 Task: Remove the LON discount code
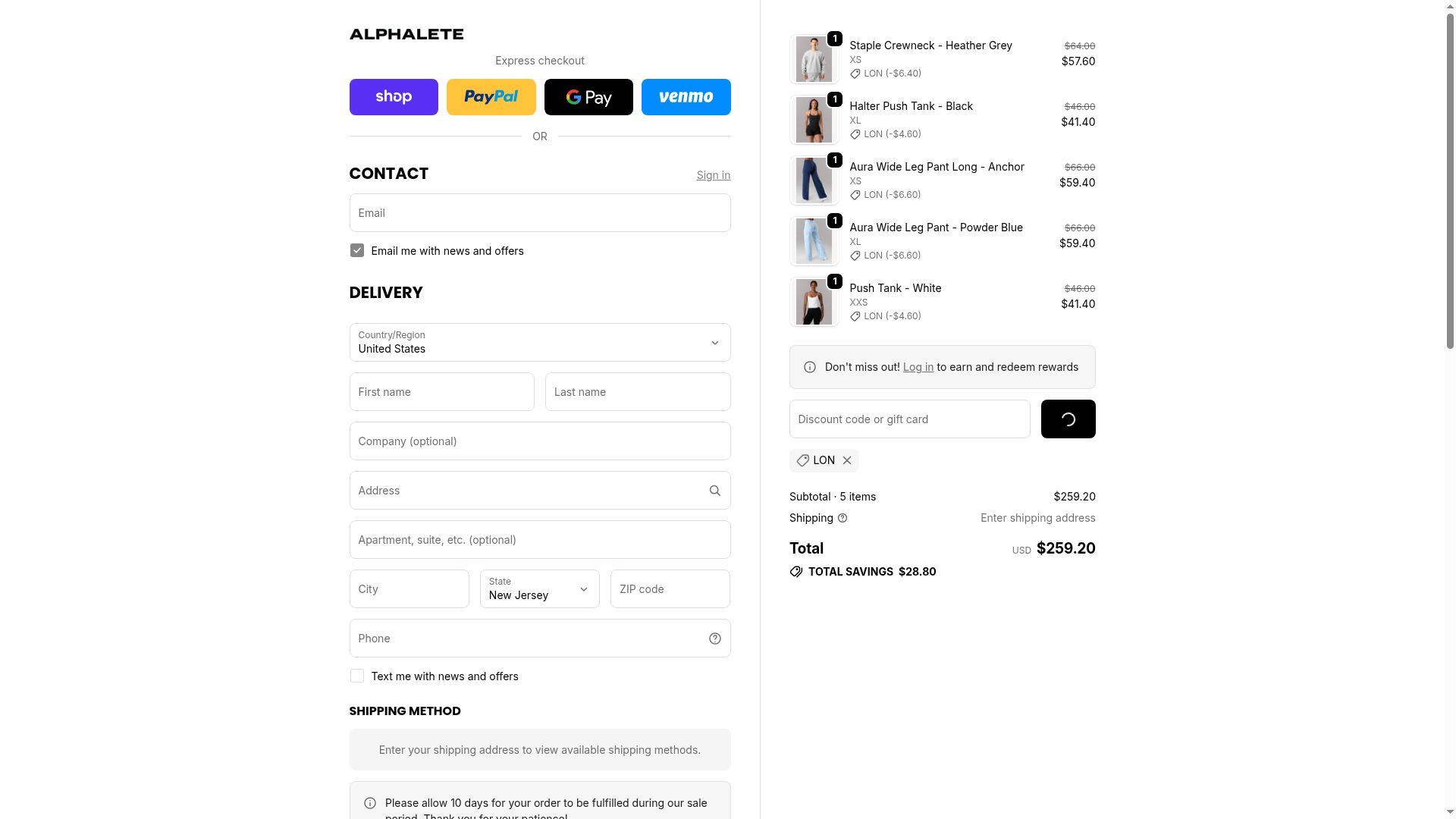click(x=847, y=461)
